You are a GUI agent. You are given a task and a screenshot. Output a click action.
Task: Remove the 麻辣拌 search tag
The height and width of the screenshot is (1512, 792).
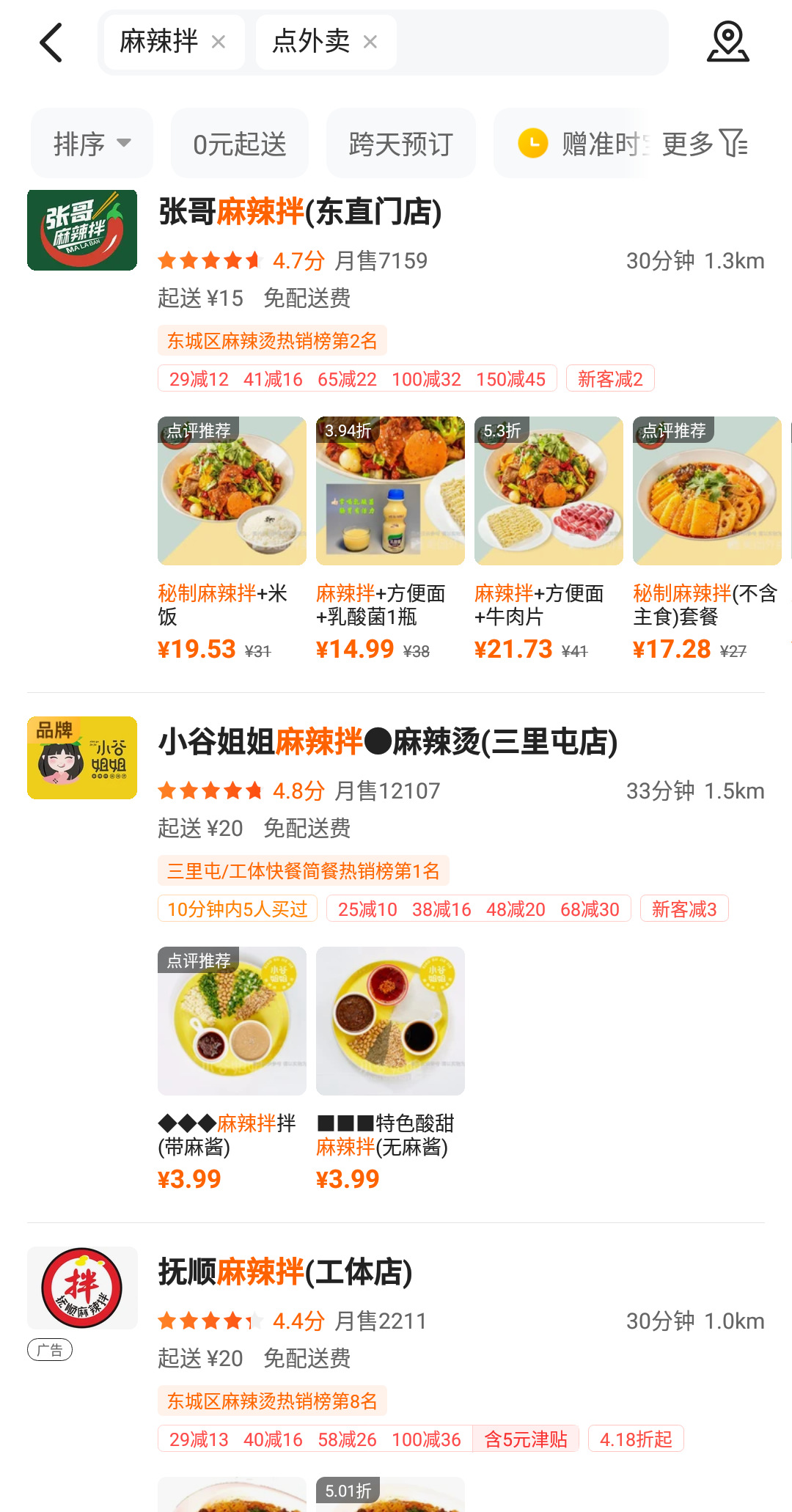pyautogui.click(x=218, y=43)
